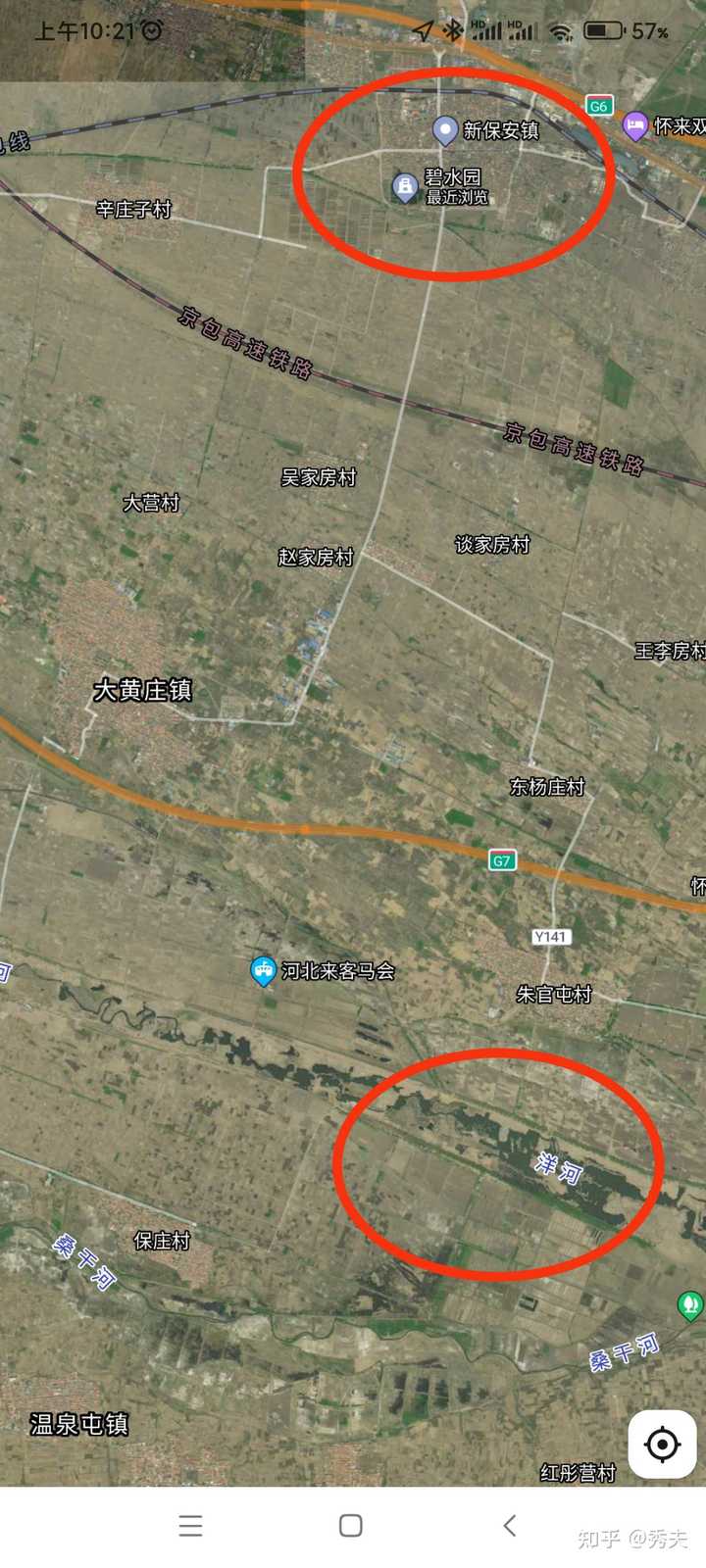Return to the home screen
The image size is (706, 1568).
tap(350, 1525)
